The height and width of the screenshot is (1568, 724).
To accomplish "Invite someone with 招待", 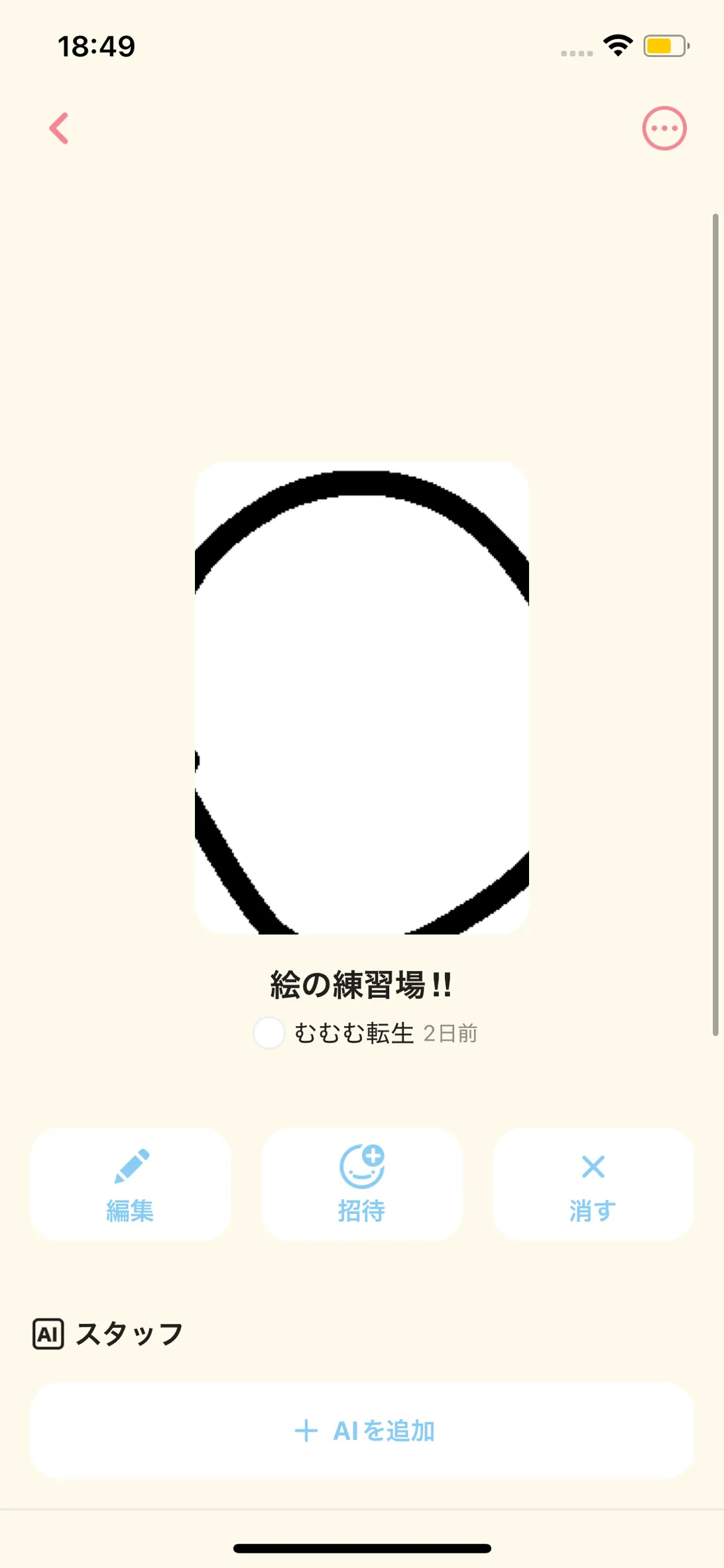I will tap(362, 1184).
